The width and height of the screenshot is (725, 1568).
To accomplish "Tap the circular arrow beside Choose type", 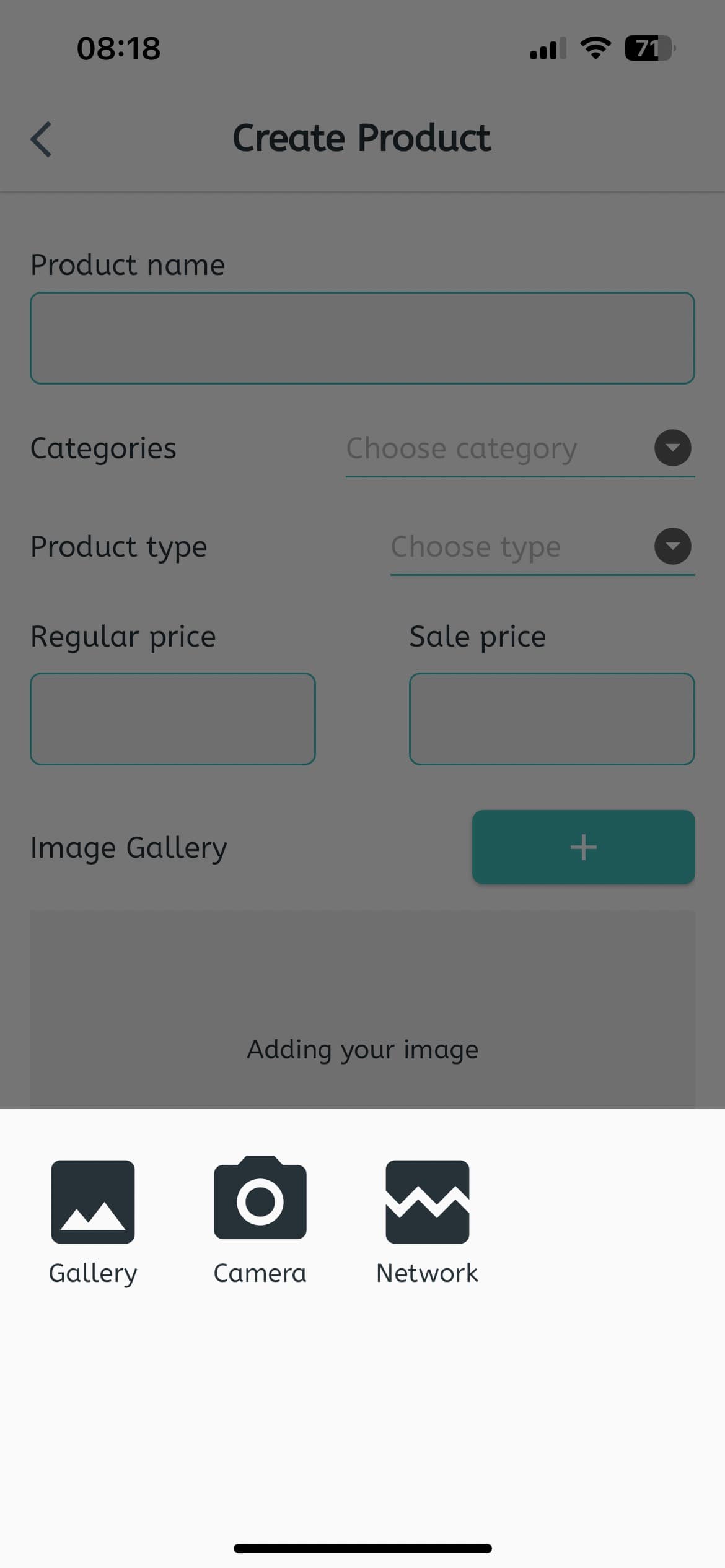I will coord(673,546).
